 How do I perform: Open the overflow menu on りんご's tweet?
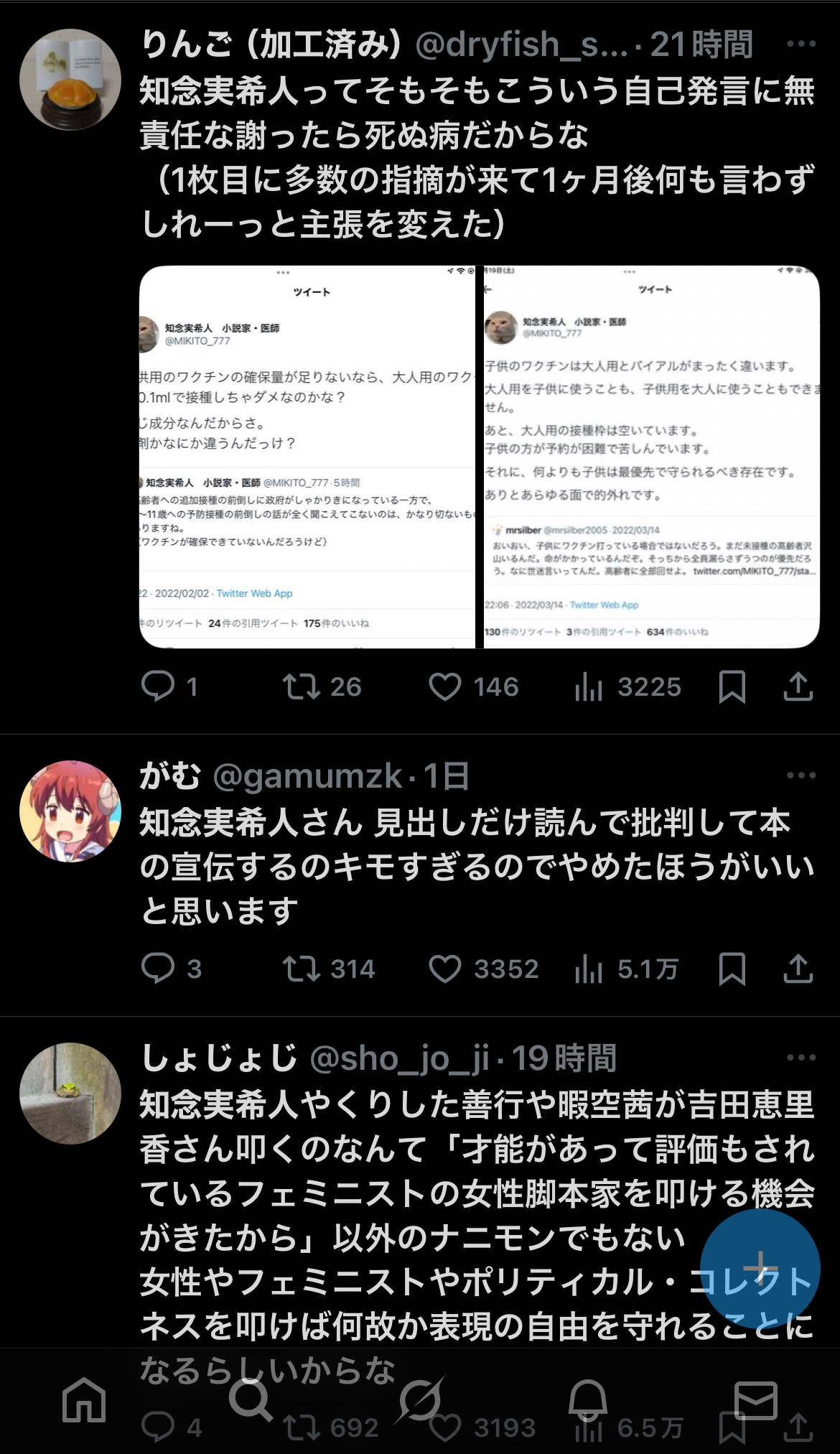coord(801,44)
